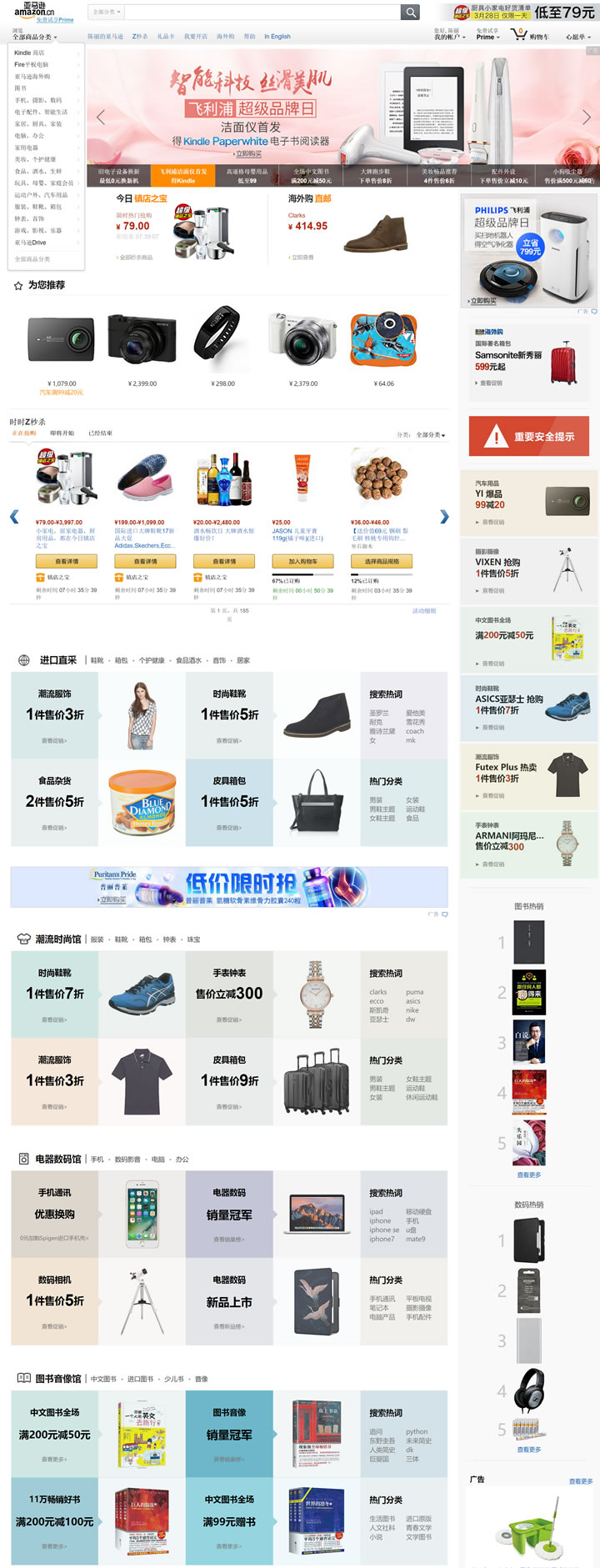Open 潮流服饰 1件售价3折 import tile

pyautogui.click(x=55, y=714)
